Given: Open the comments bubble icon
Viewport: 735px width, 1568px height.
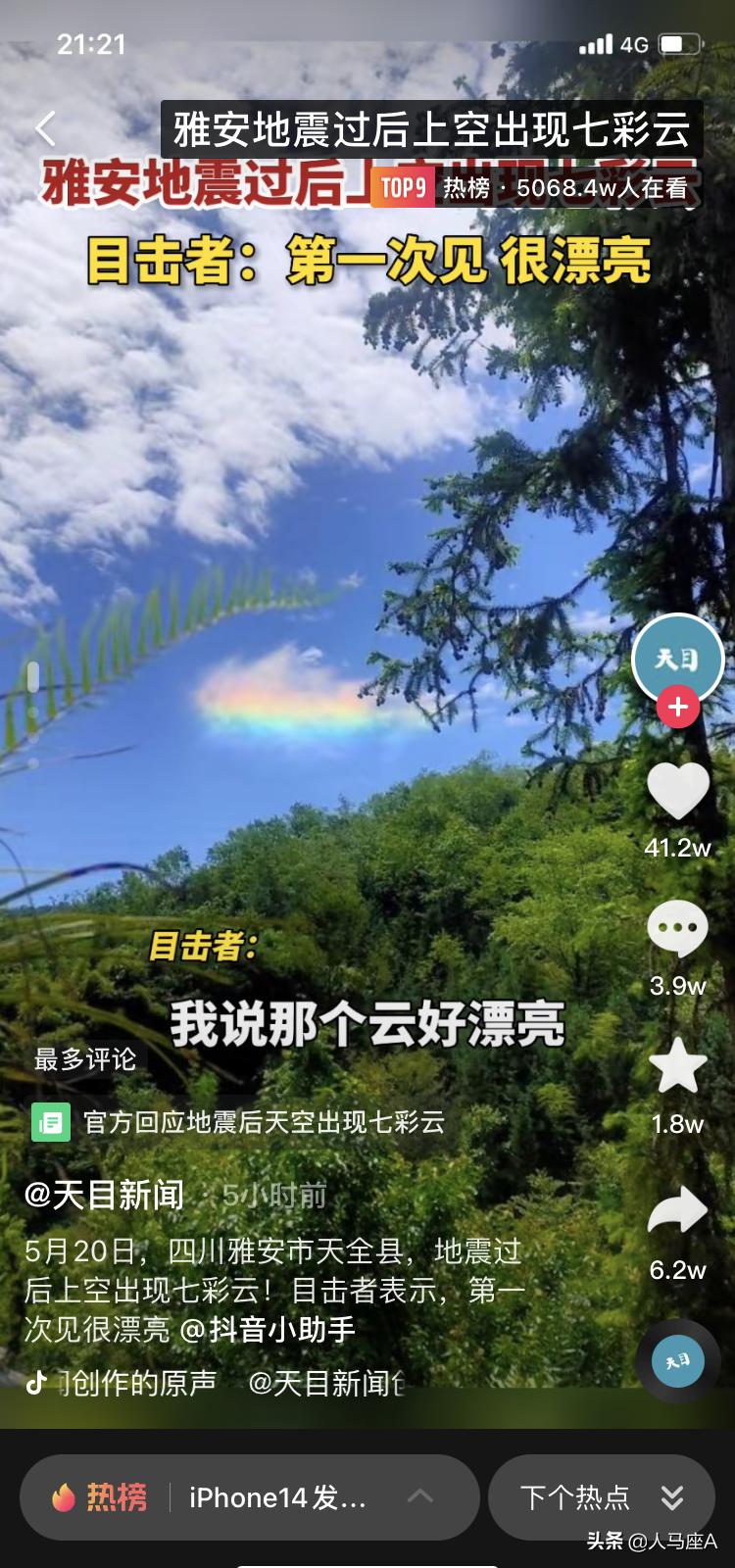Looking at the screenshot, I should pyautogui.click(x=677, y=928).
